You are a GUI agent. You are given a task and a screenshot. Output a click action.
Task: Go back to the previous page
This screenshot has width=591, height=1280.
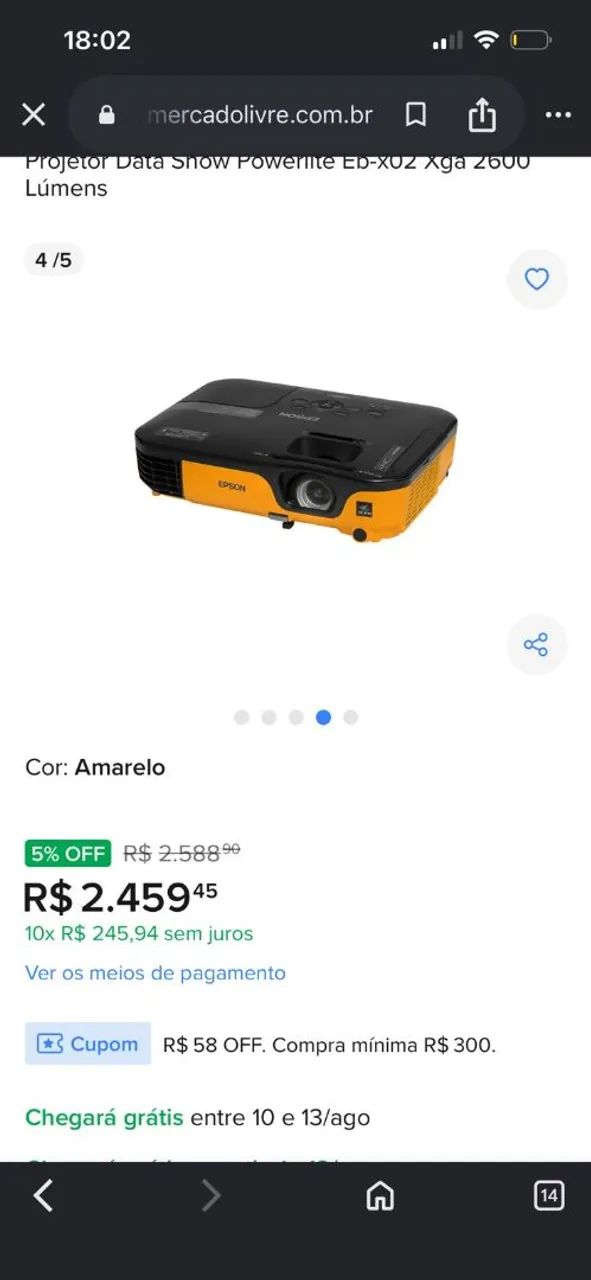pos(43,1195)
